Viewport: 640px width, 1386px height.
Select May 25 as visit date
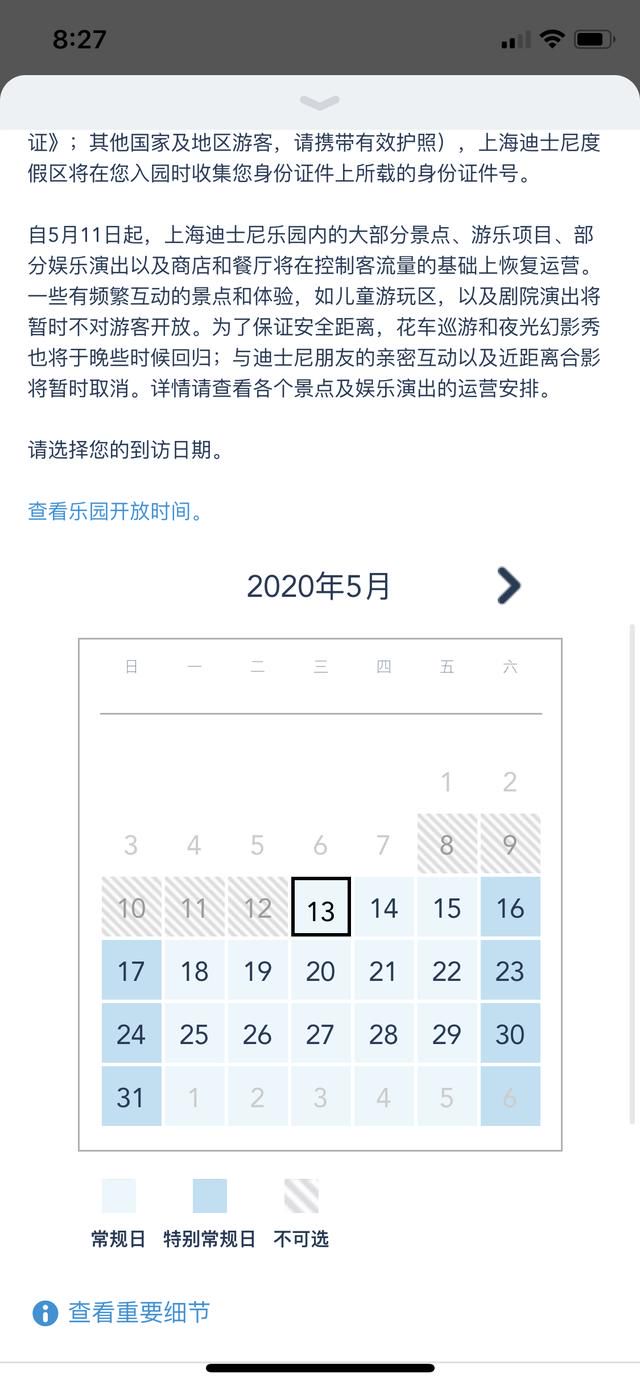point(194,1034)
